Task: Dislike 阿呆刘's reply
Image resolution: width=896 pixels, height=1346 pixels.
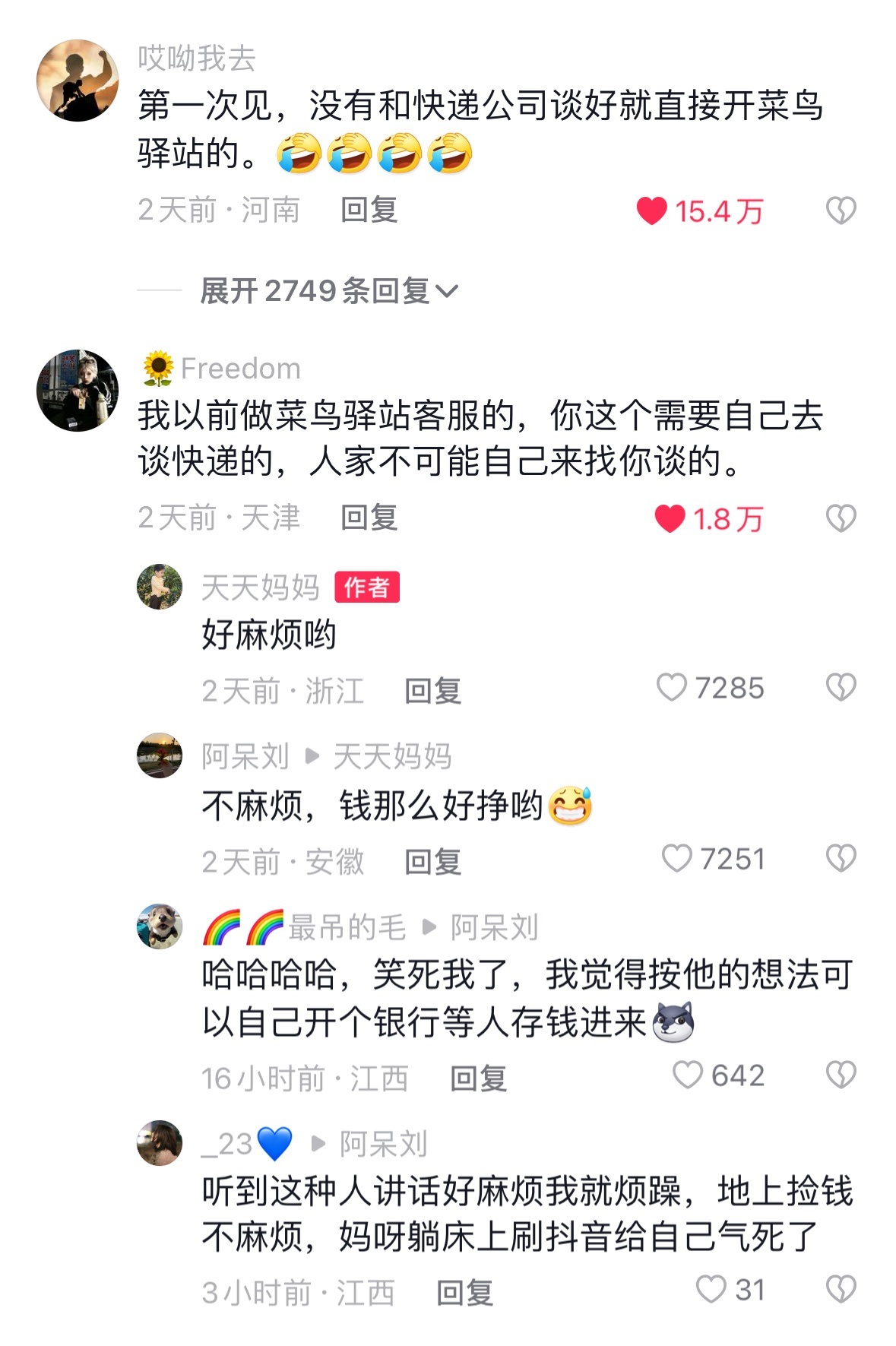Action: [x=841, y=859]
